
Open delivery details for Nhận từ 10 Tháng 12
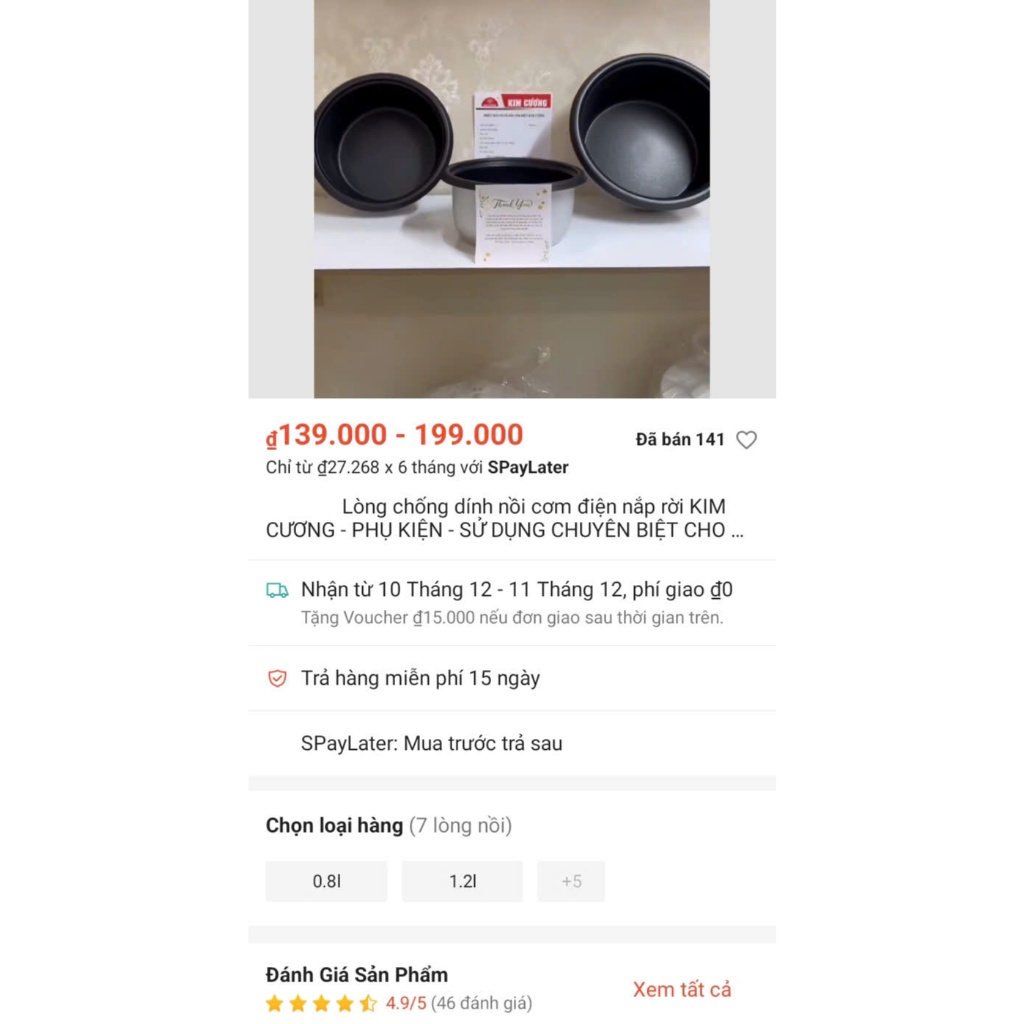pos(516,590)
